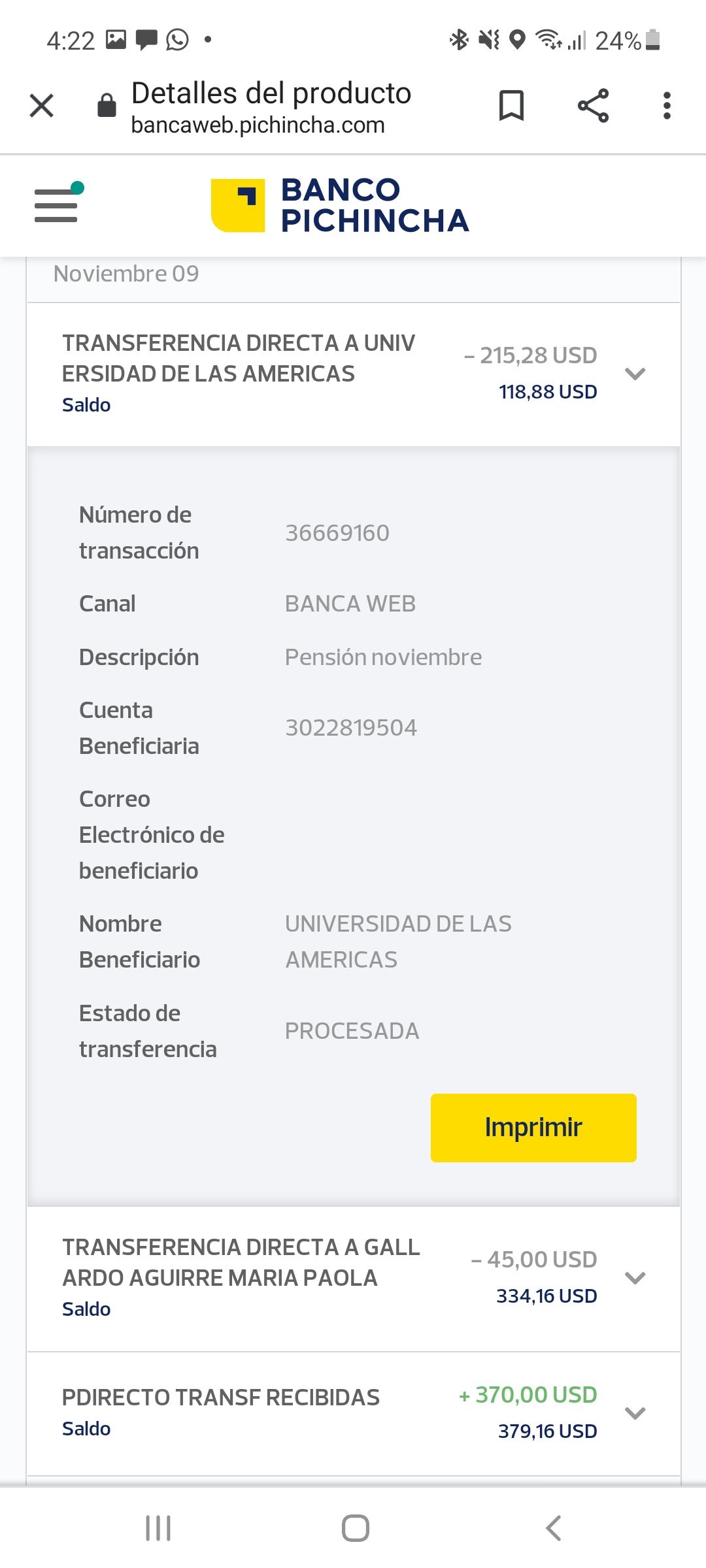706x1568 pixels.
Task: Open the browser overflow menu
Action: tap(667, 105)
